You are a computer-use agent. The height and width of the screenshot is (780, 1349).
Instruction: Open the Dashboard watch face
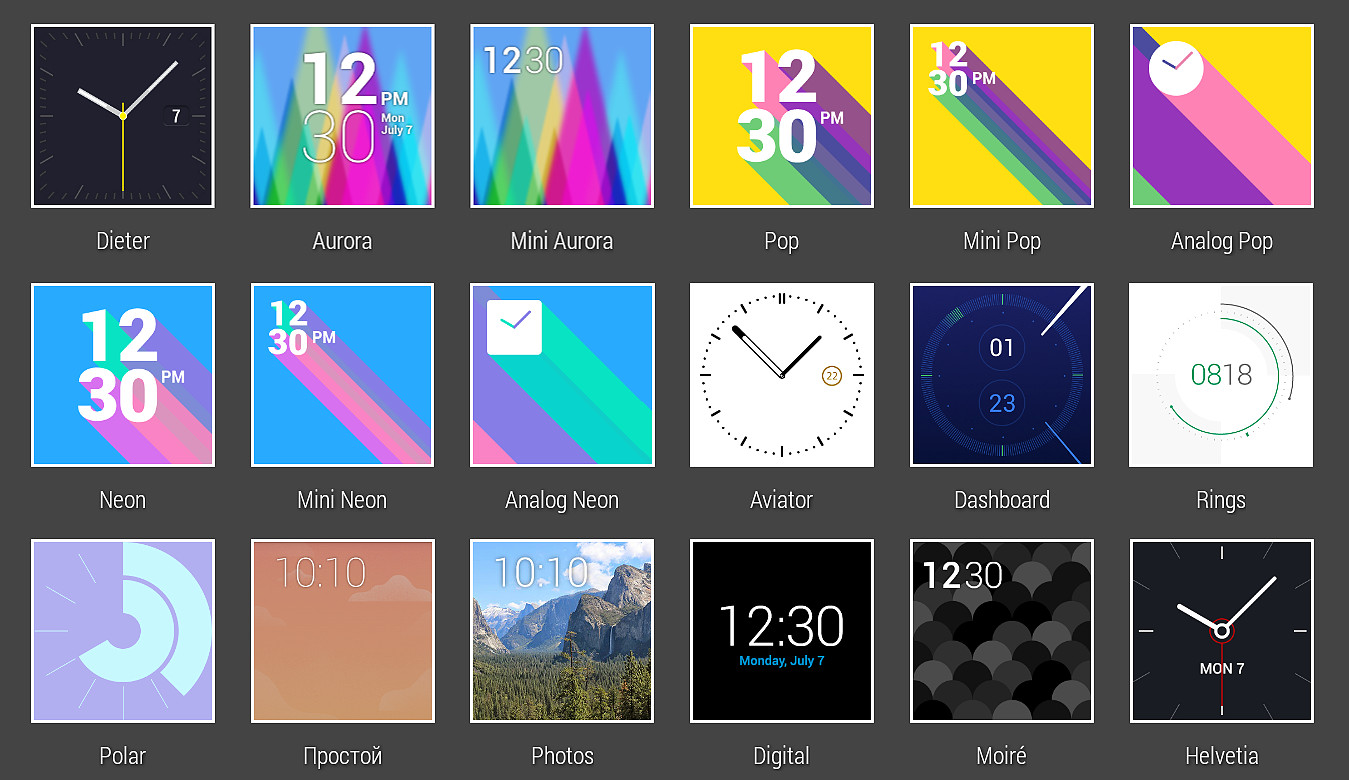coord(1001,375)
